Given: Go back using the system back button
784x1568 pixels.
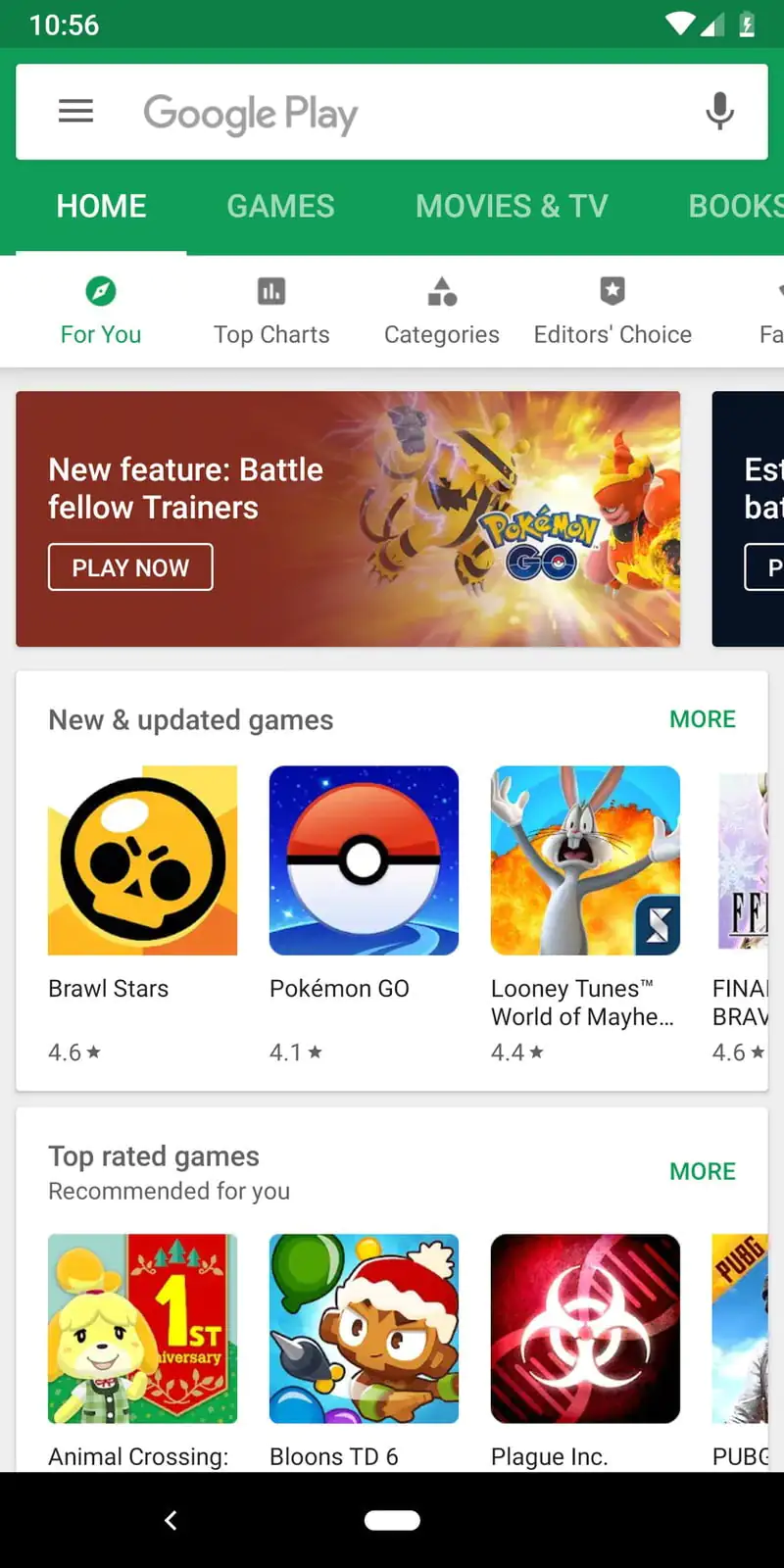Looking at the screenshot, I should pyautogui.click(x=171, y=1520).
